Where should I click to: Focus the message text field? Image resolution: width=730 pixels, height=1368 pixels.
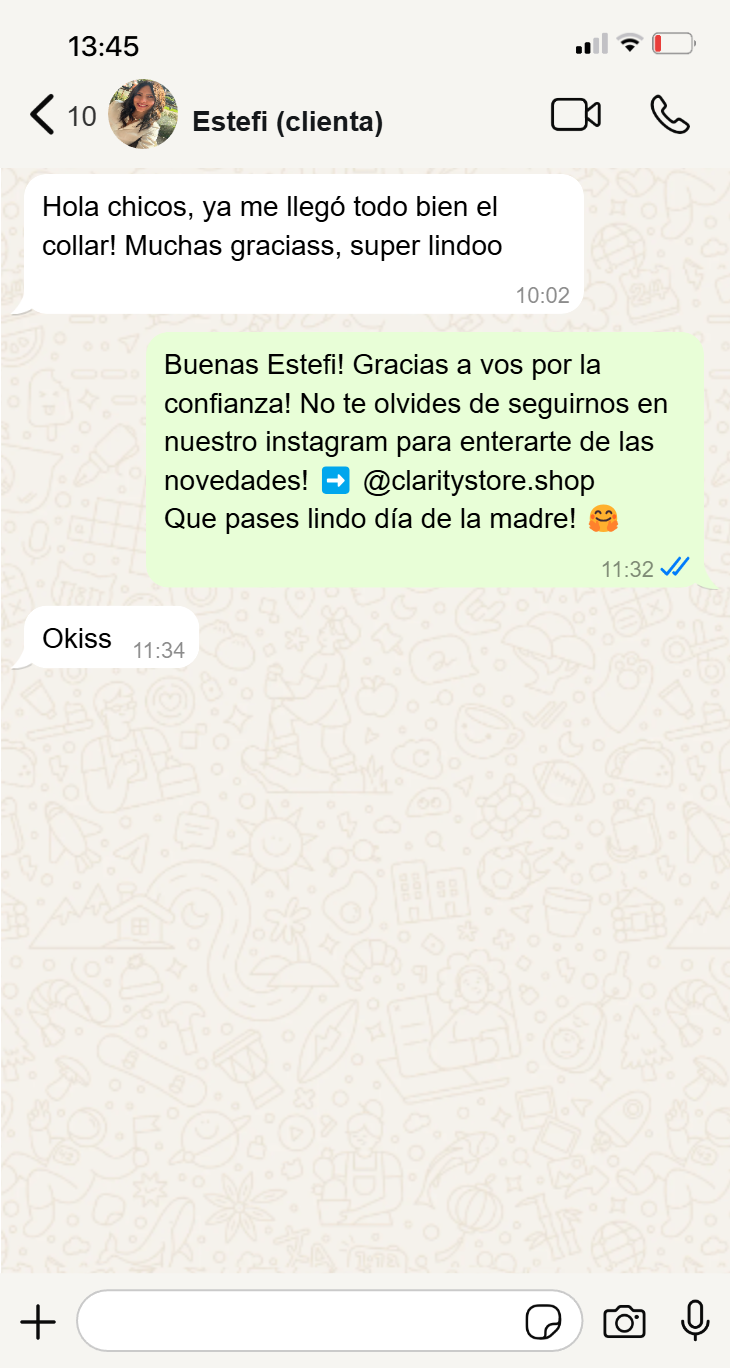click(x=300, y=1322)
